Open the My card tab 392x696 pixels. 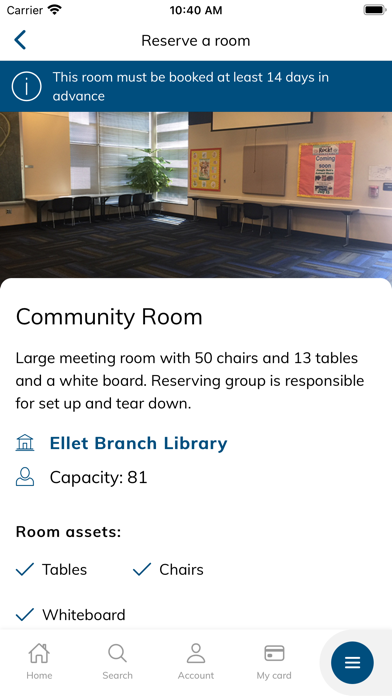pos(274,661)
